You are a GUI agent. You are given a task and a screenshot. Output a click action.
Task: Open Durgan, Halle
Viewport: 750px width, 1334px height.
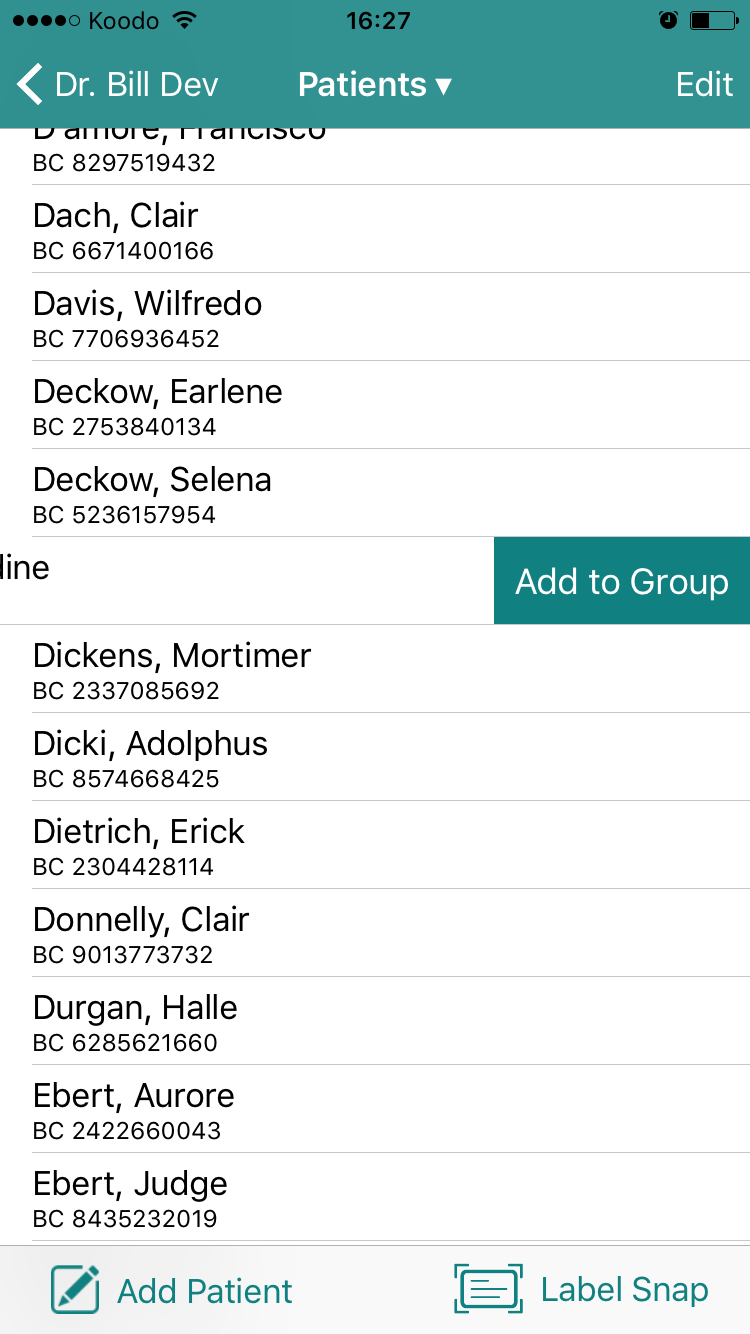[x=375, y=1021]
